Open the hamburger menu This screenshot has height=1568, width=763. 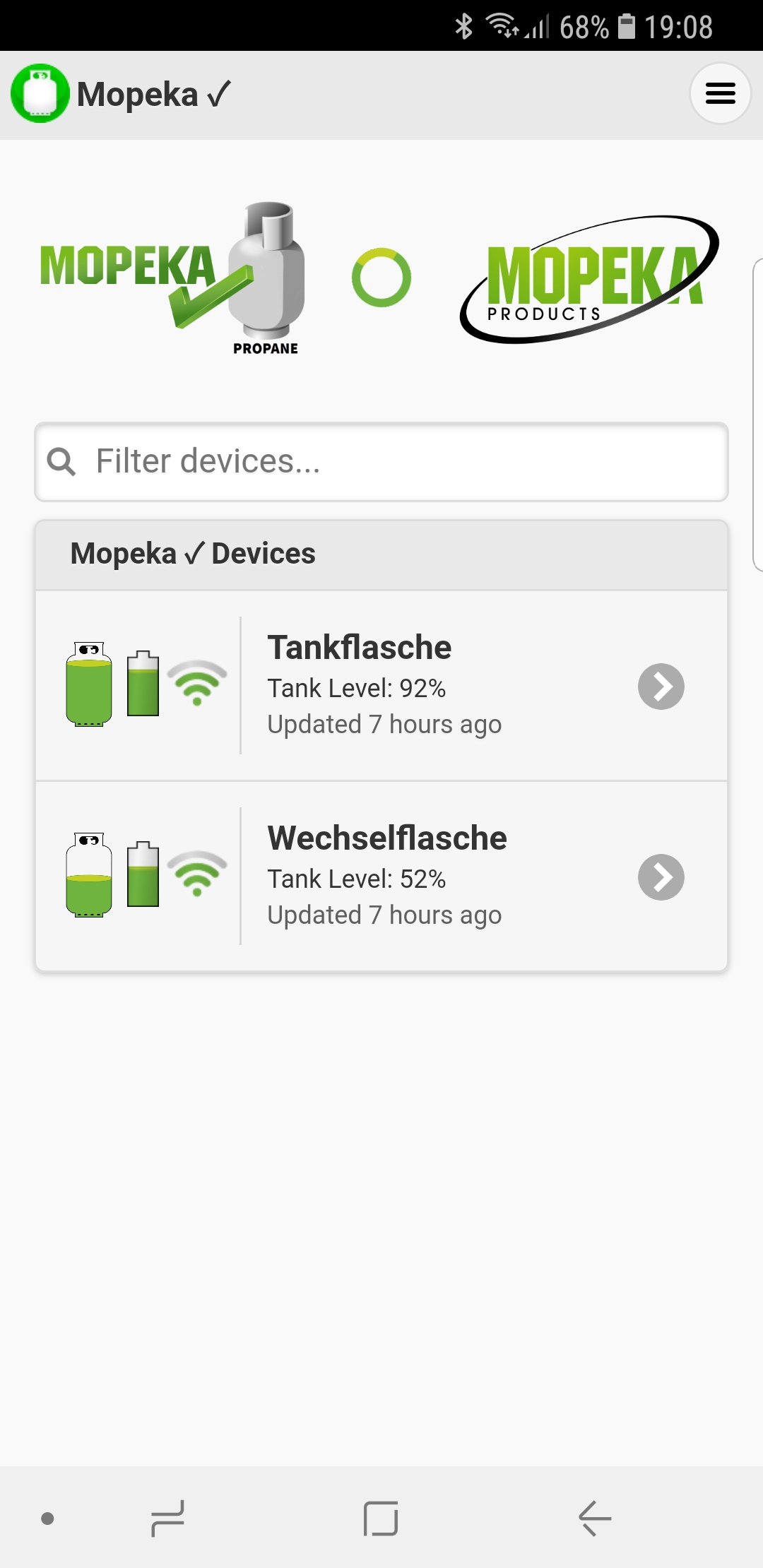[x=720, y=93]
